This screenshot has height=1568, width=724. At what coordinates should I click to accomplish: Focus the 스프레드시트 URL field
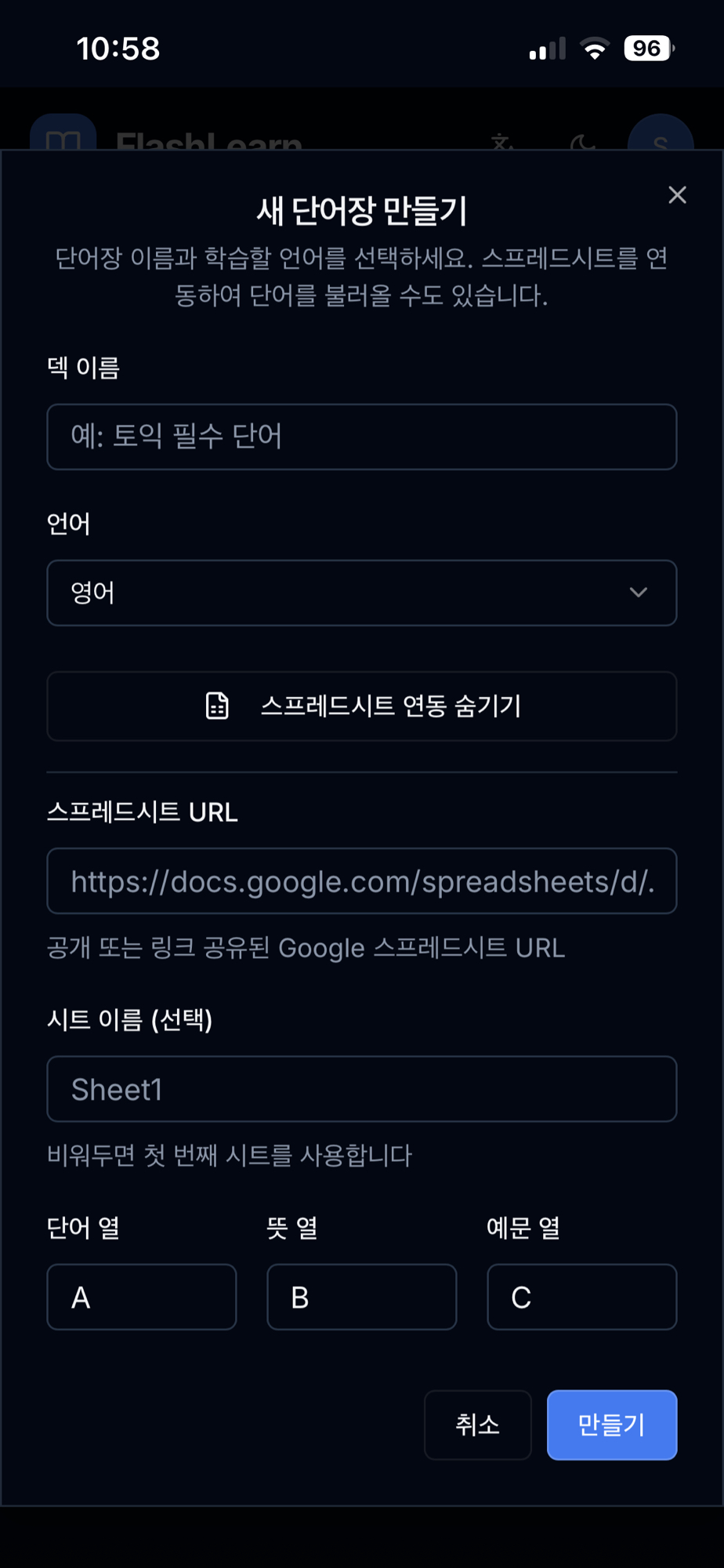(x=361, y=881)
